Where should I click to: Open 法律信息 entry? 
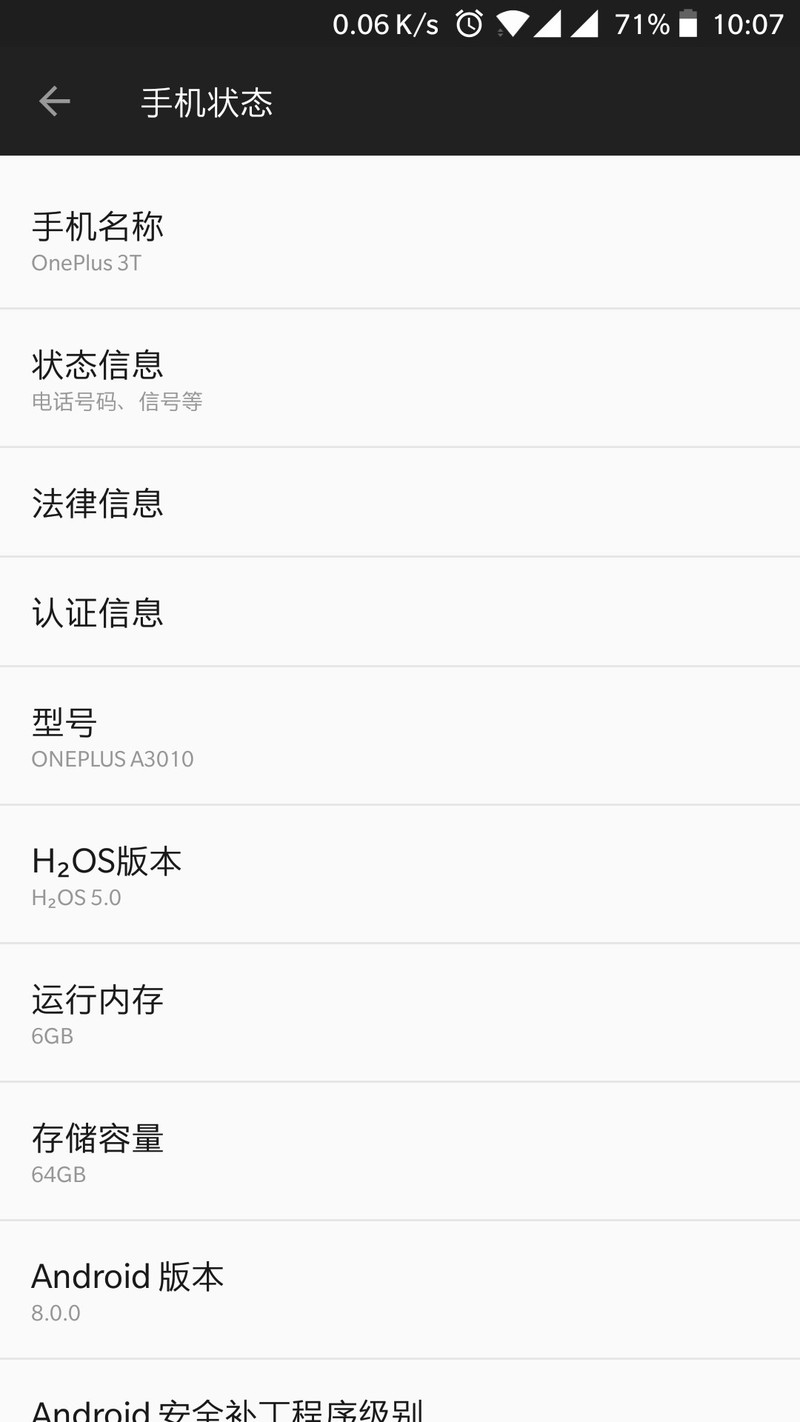[x=400, y=502]
